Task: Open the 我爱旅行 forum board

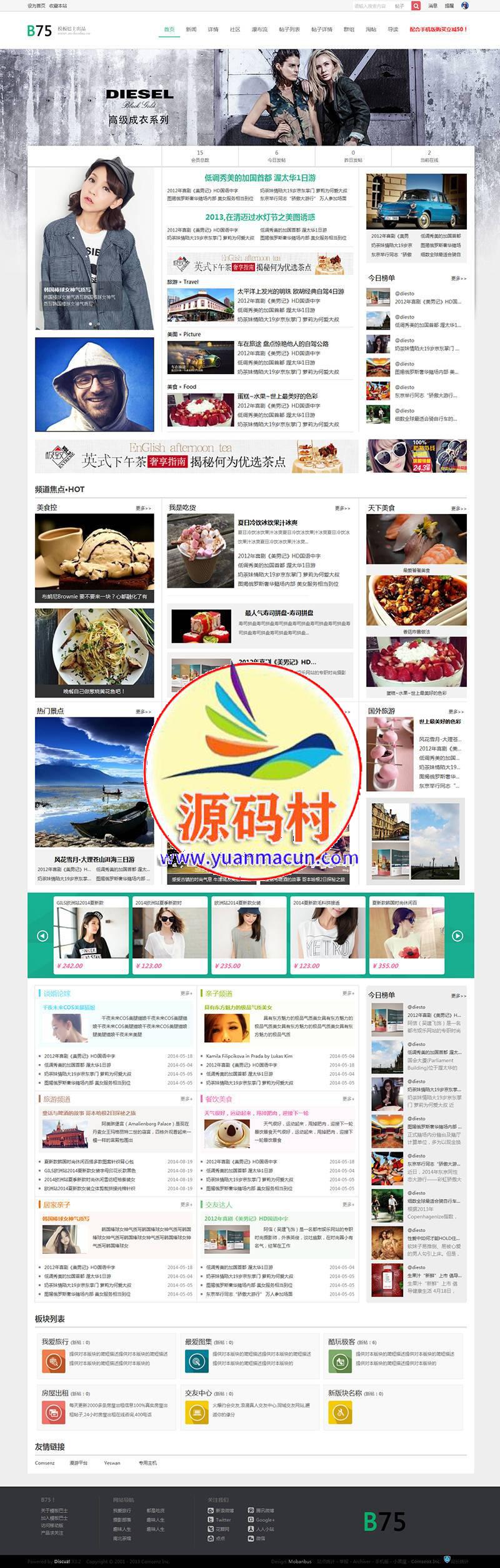Action: tap(56, 1341)
